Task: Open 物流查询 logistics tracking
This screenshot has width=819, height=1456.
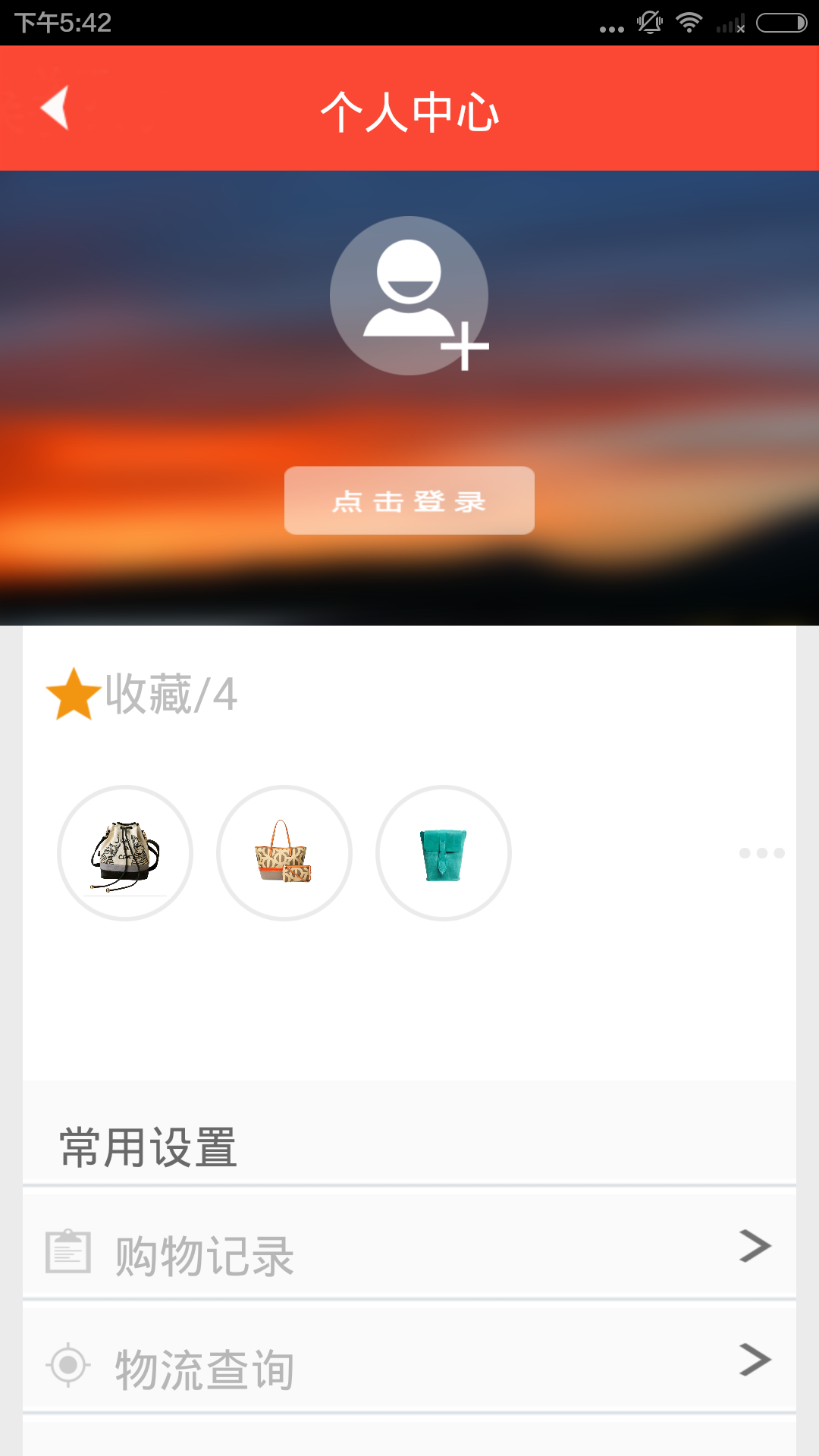Action: [409, 1363]
